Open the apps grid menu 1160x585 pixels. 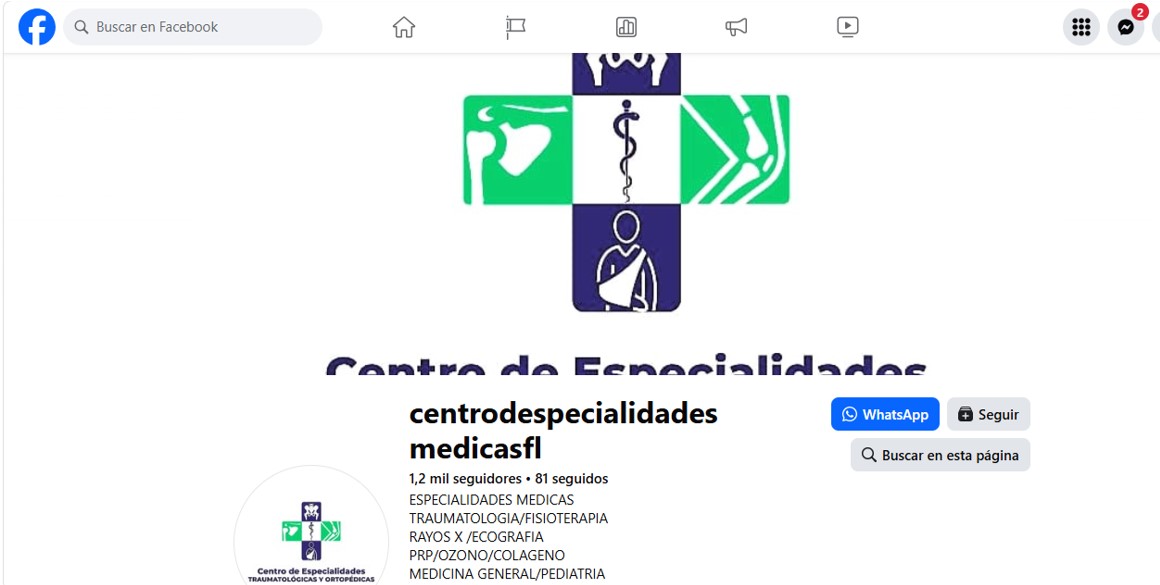1081,27
